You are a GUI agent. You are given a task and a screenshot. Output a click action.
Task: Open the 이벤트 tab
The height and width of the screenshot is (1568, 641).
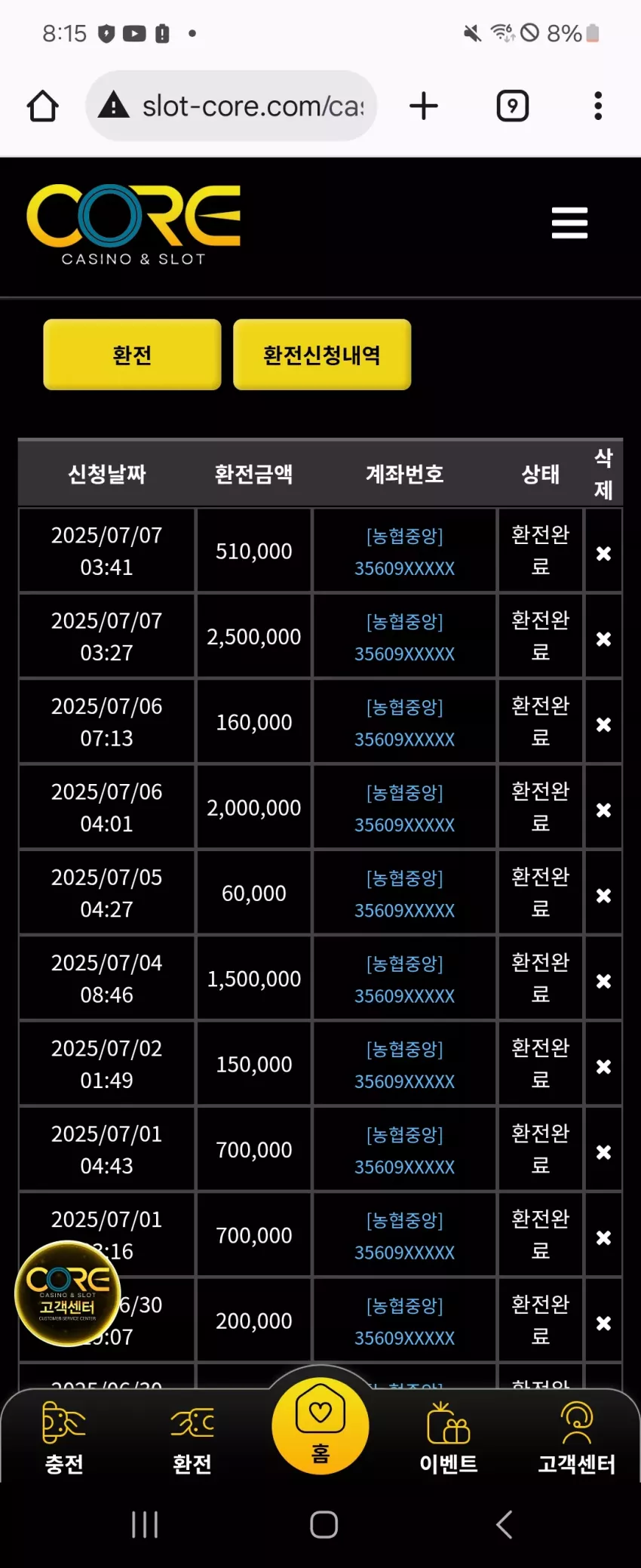tap(449, 1437)
